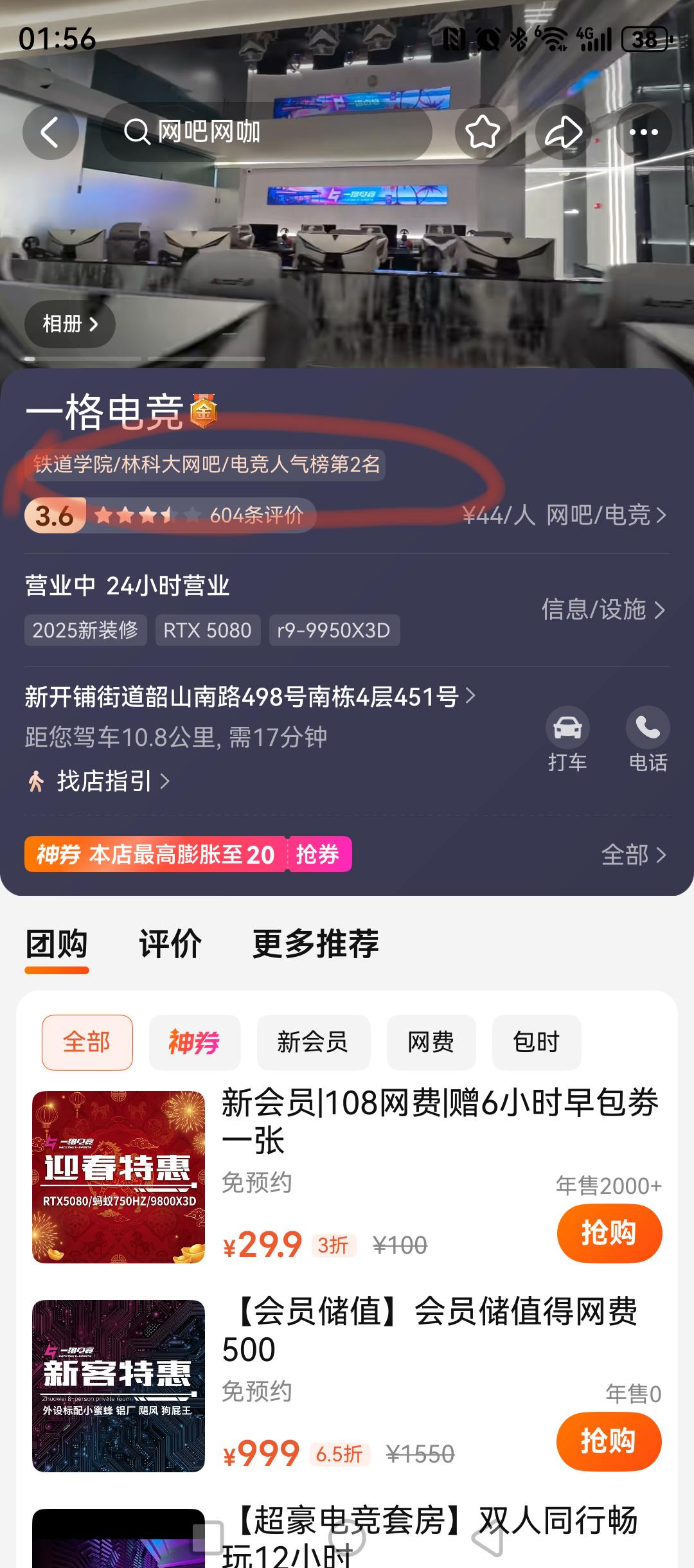Tap 抢购 for the 新会员108网费 deal

coord(609,1233)
